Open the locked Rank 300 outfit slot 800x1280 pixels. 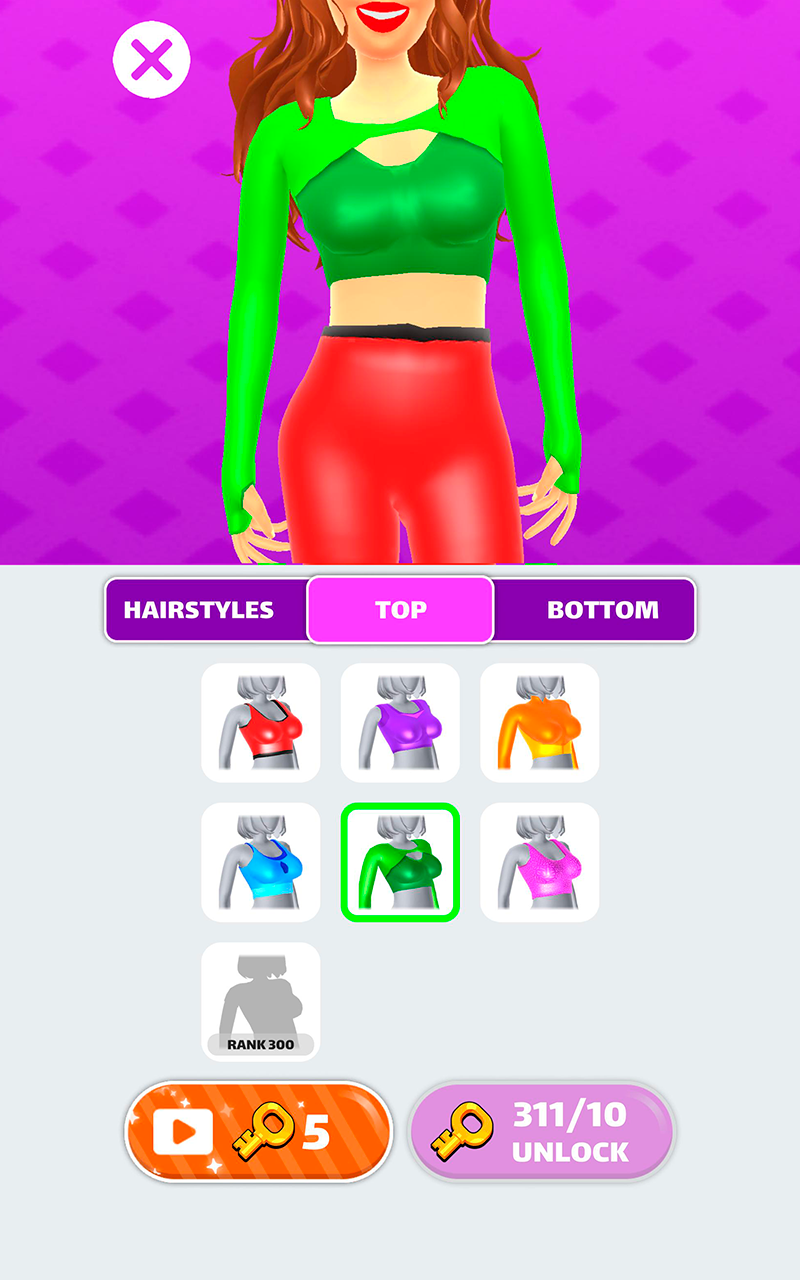coord(260,1000)
